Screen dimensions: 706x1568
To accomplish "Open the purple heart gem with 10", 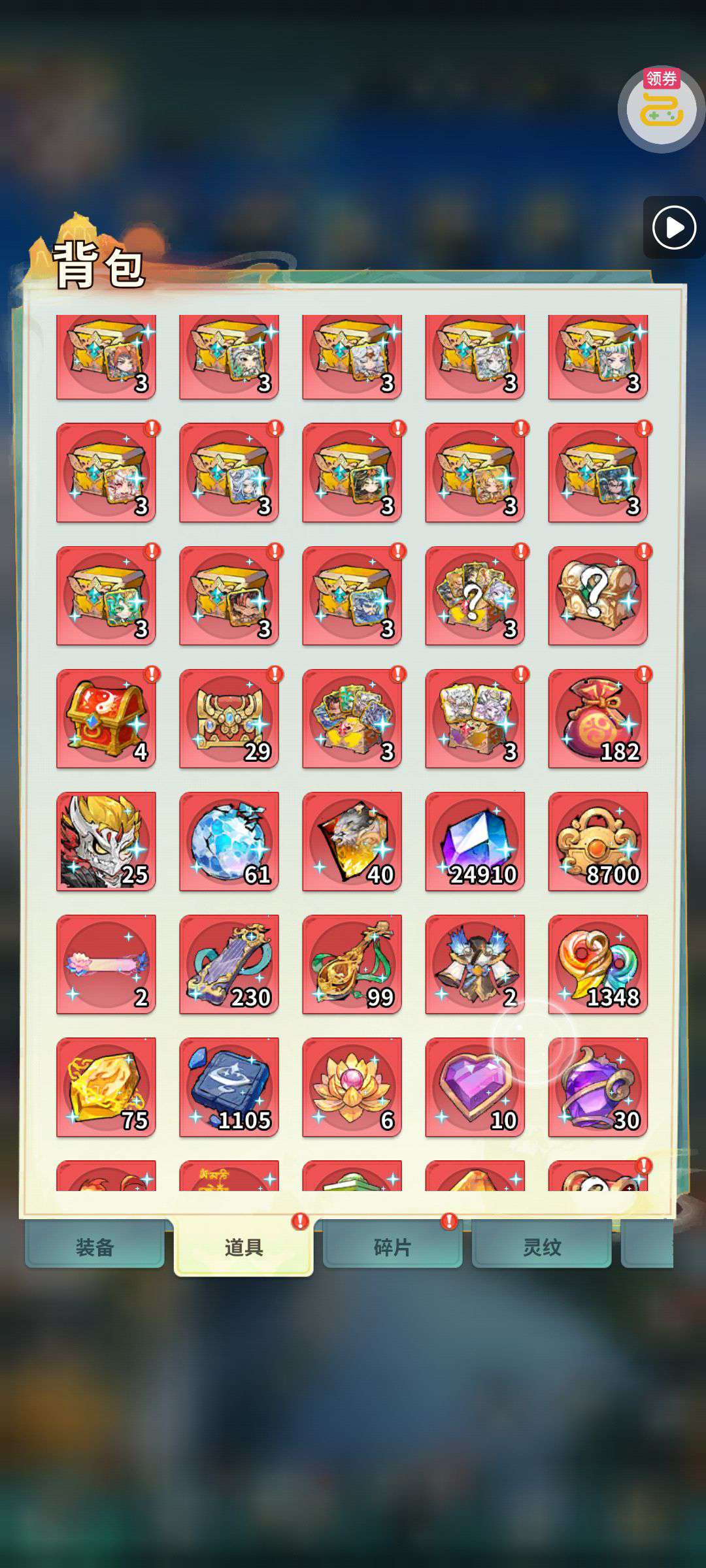I will pos(475,1087).
